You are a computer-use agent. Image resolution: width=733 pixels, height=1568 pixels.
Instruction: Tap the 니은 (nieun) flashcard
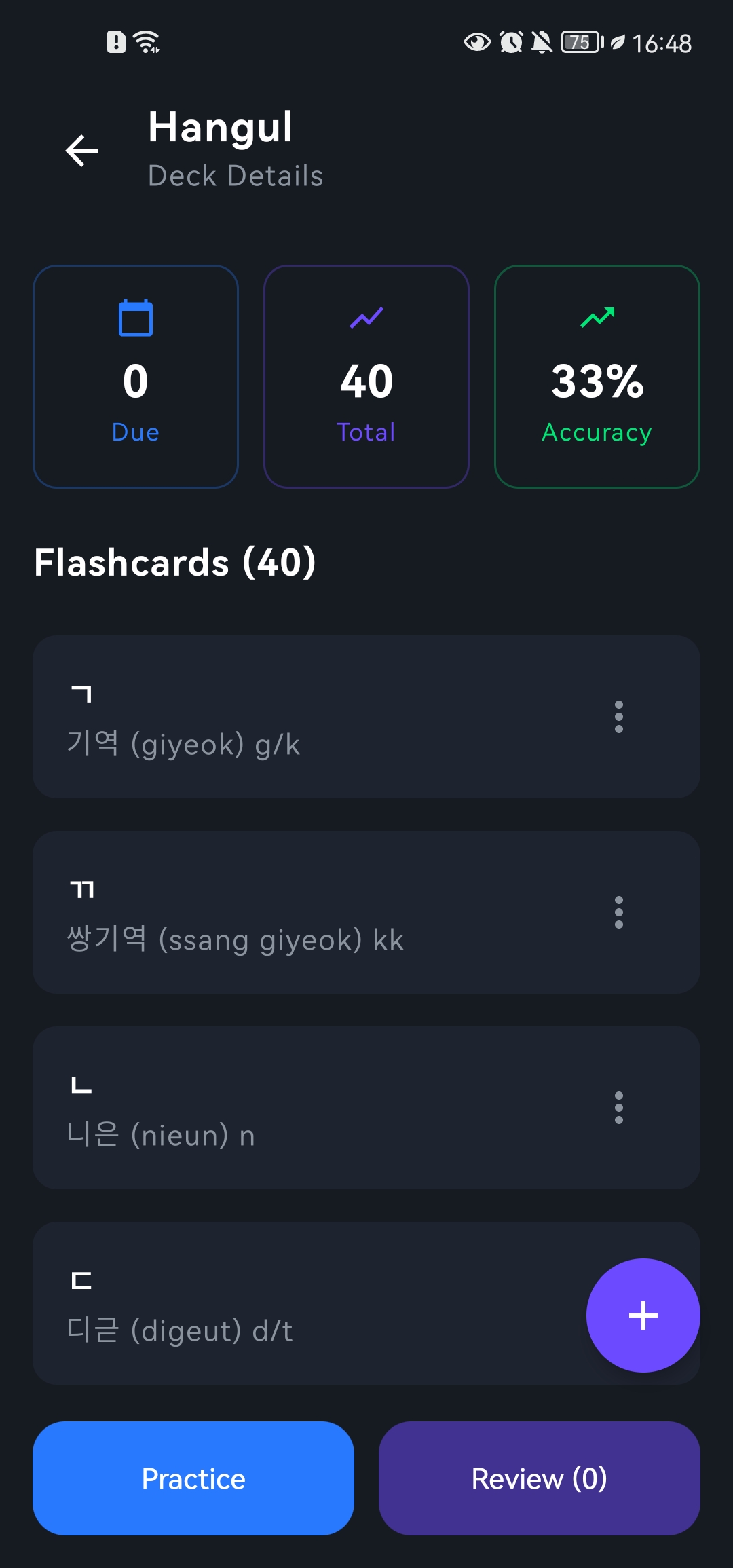[305, 1108]
